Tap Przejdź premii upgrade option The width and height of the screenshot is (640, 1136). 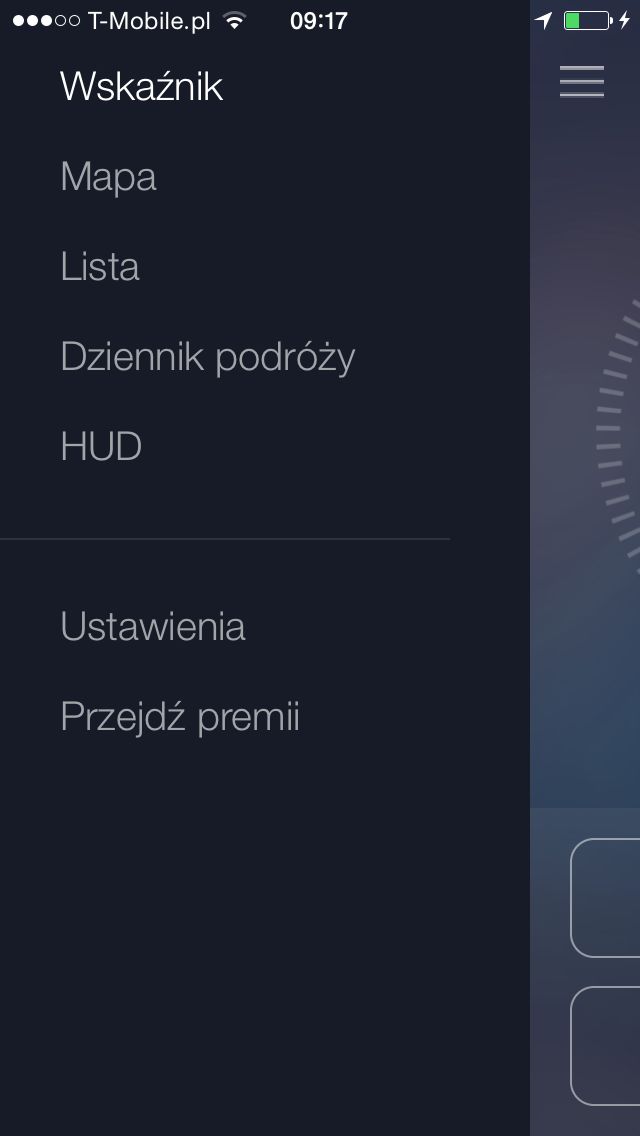click(180, 717)
